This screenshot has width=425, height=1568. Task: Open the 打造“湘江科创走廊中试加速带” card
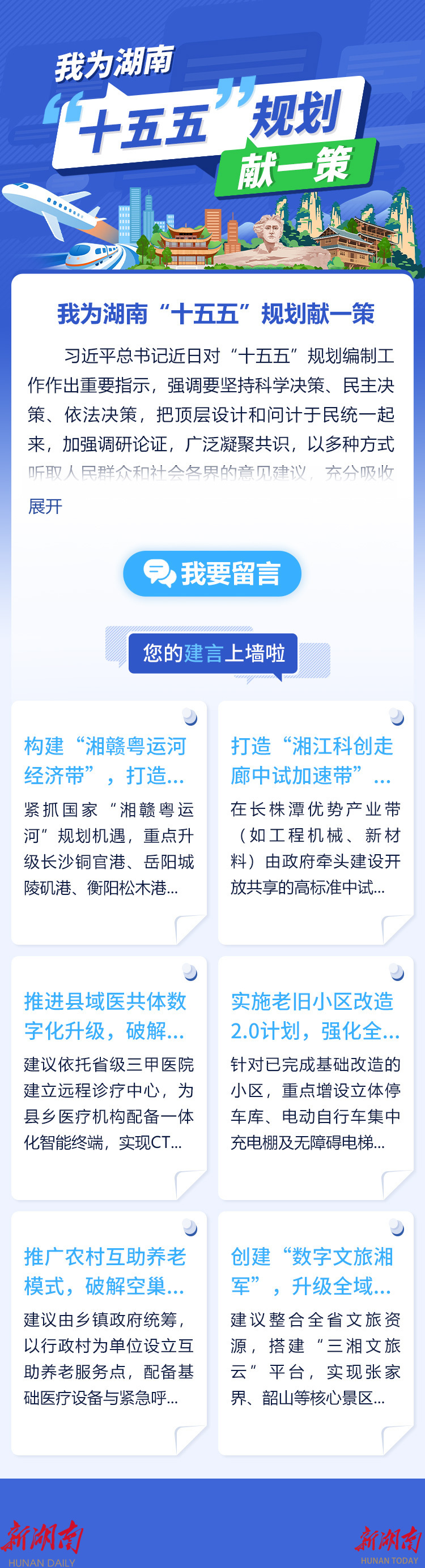315,822
